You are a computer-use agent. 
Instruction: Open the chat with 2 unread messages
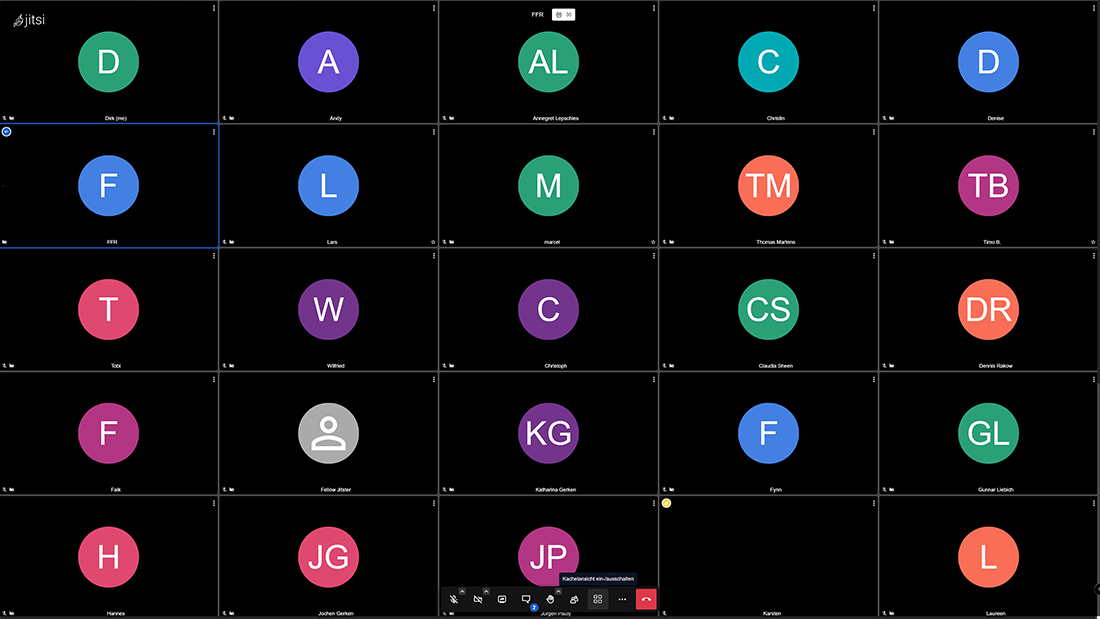(x=526, y=599)
